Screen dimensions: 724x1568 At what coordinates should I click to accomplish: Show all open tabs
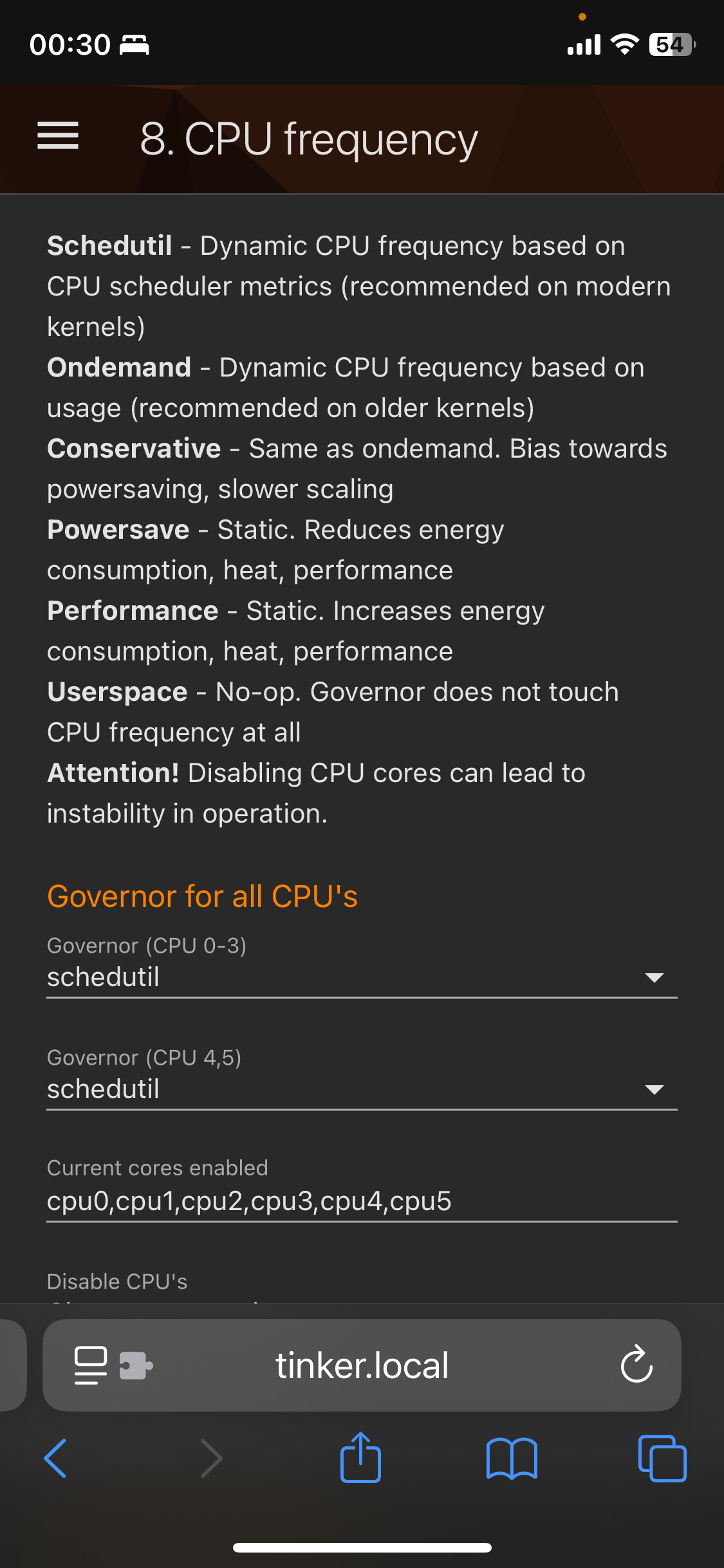[662, 1458]
